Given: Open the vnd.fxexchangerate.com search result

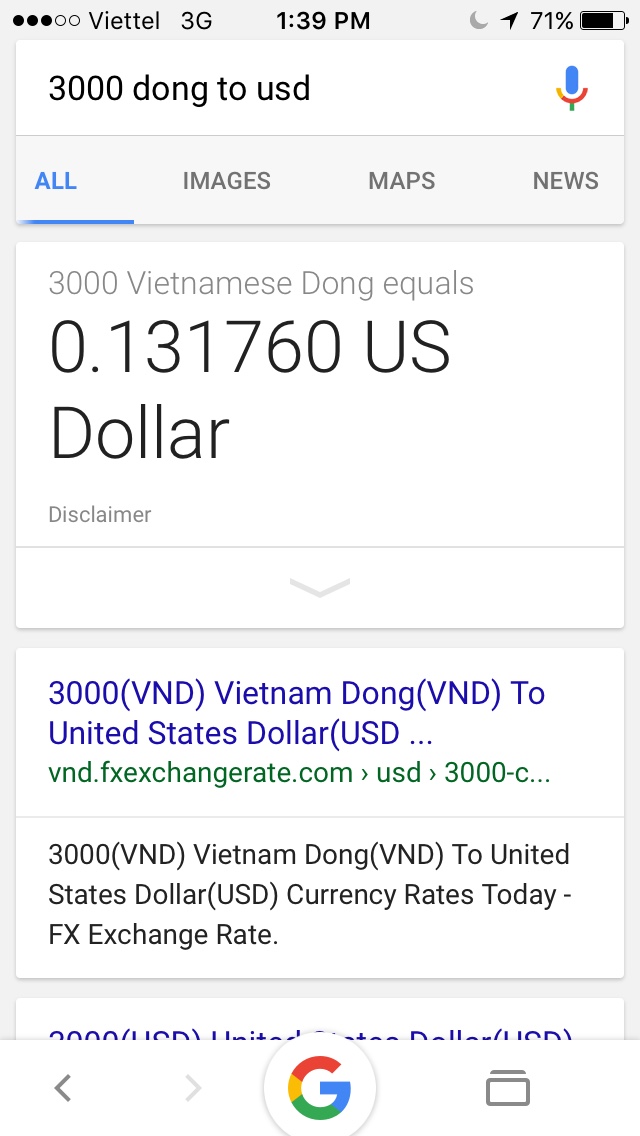Looking at the screenshot, I should (x=297, y=712).
